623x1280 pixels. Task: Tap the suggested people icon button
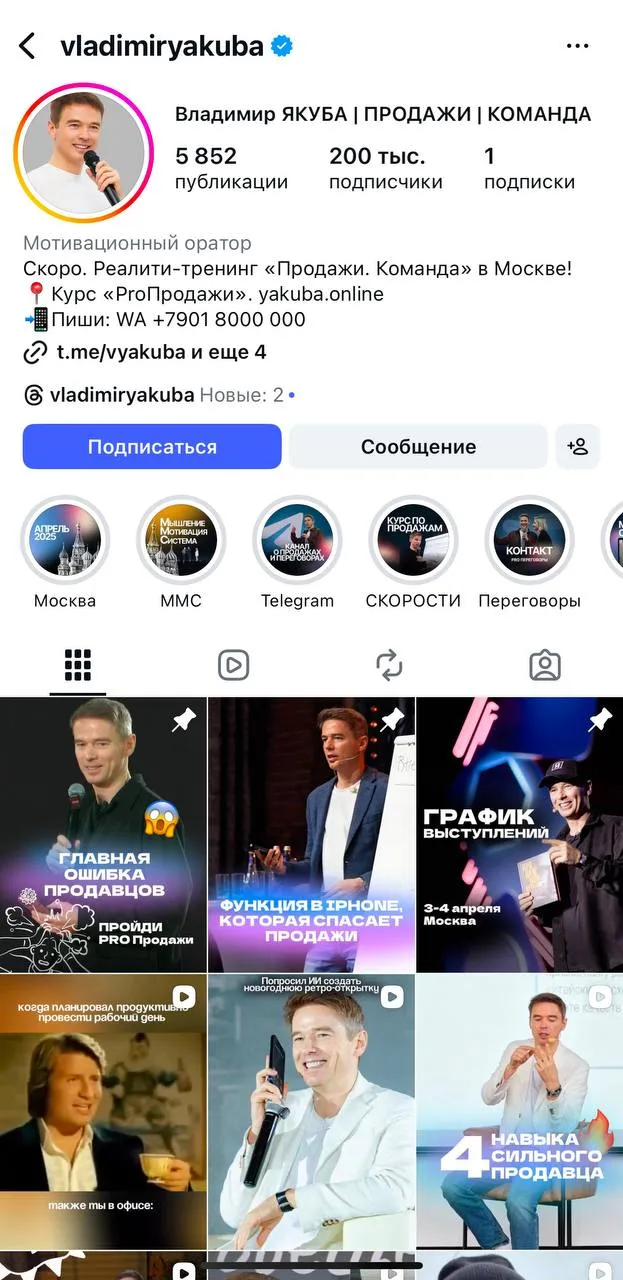point(577,447)
